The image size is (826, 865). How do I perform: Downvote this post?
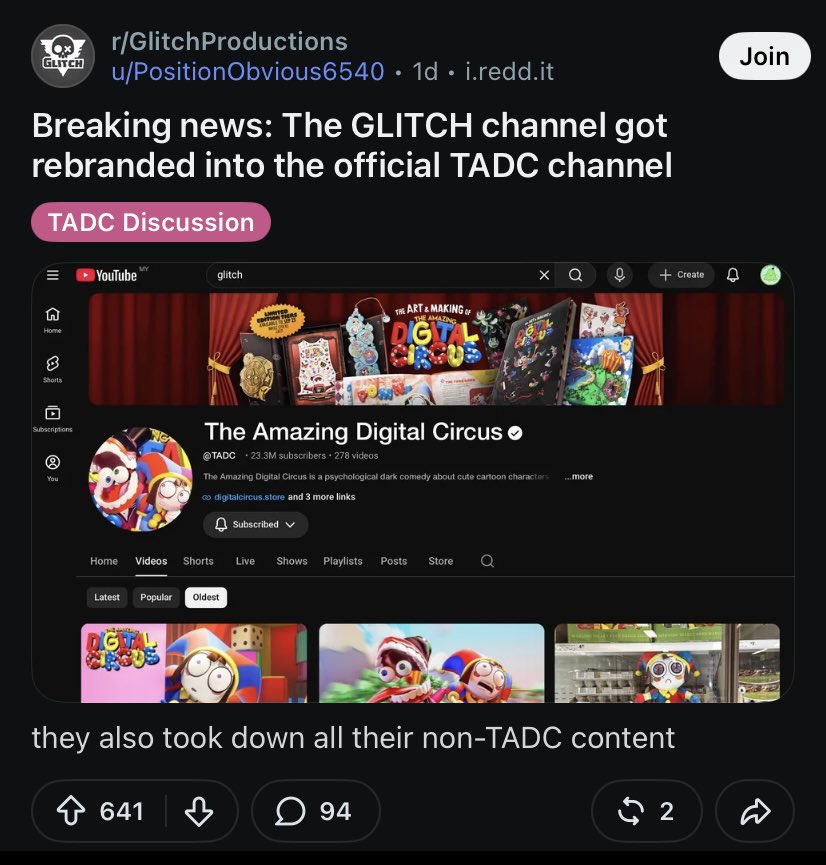[x=199, y=811]
